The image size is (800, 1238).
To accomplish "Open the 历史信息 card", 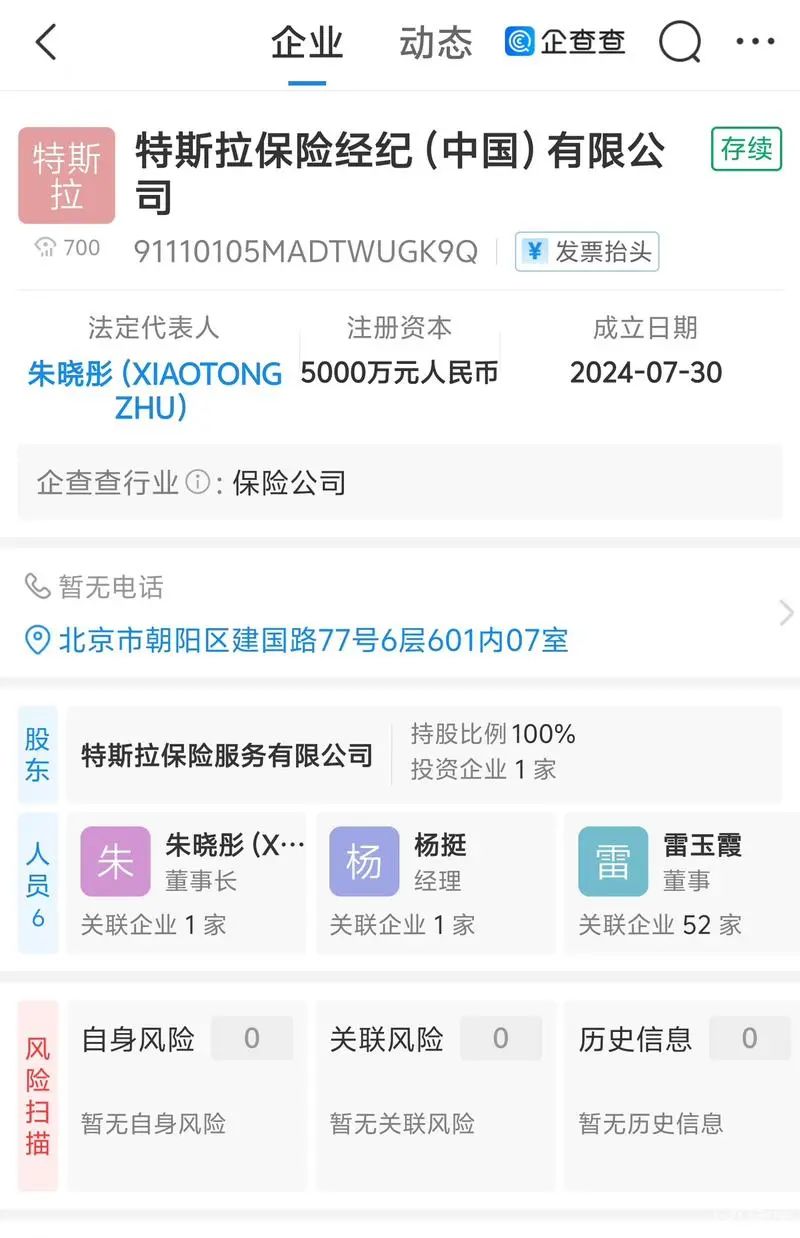I will (682, 1095).
